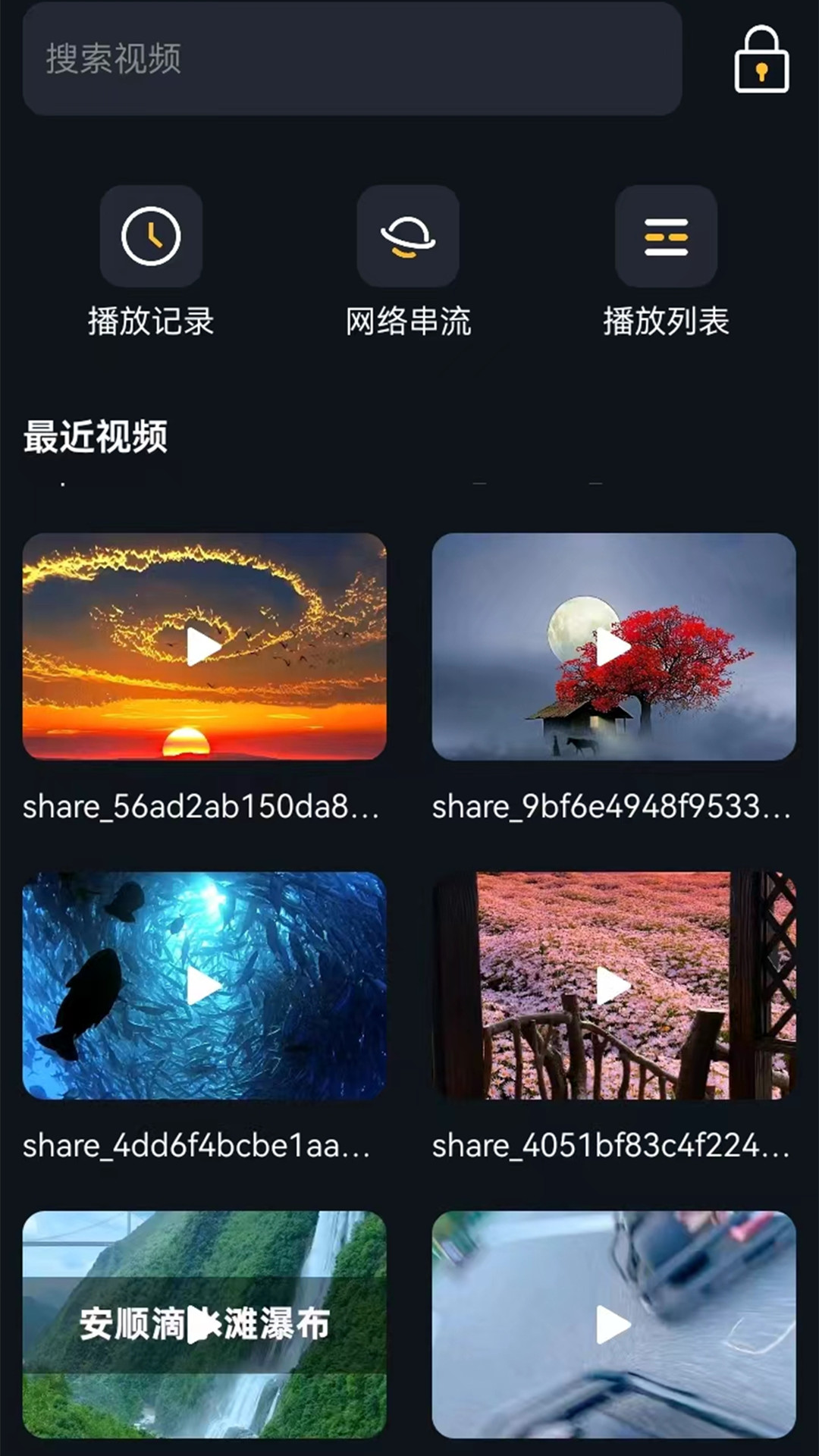Open the 播放列表 playlist icon

[665, 236]
